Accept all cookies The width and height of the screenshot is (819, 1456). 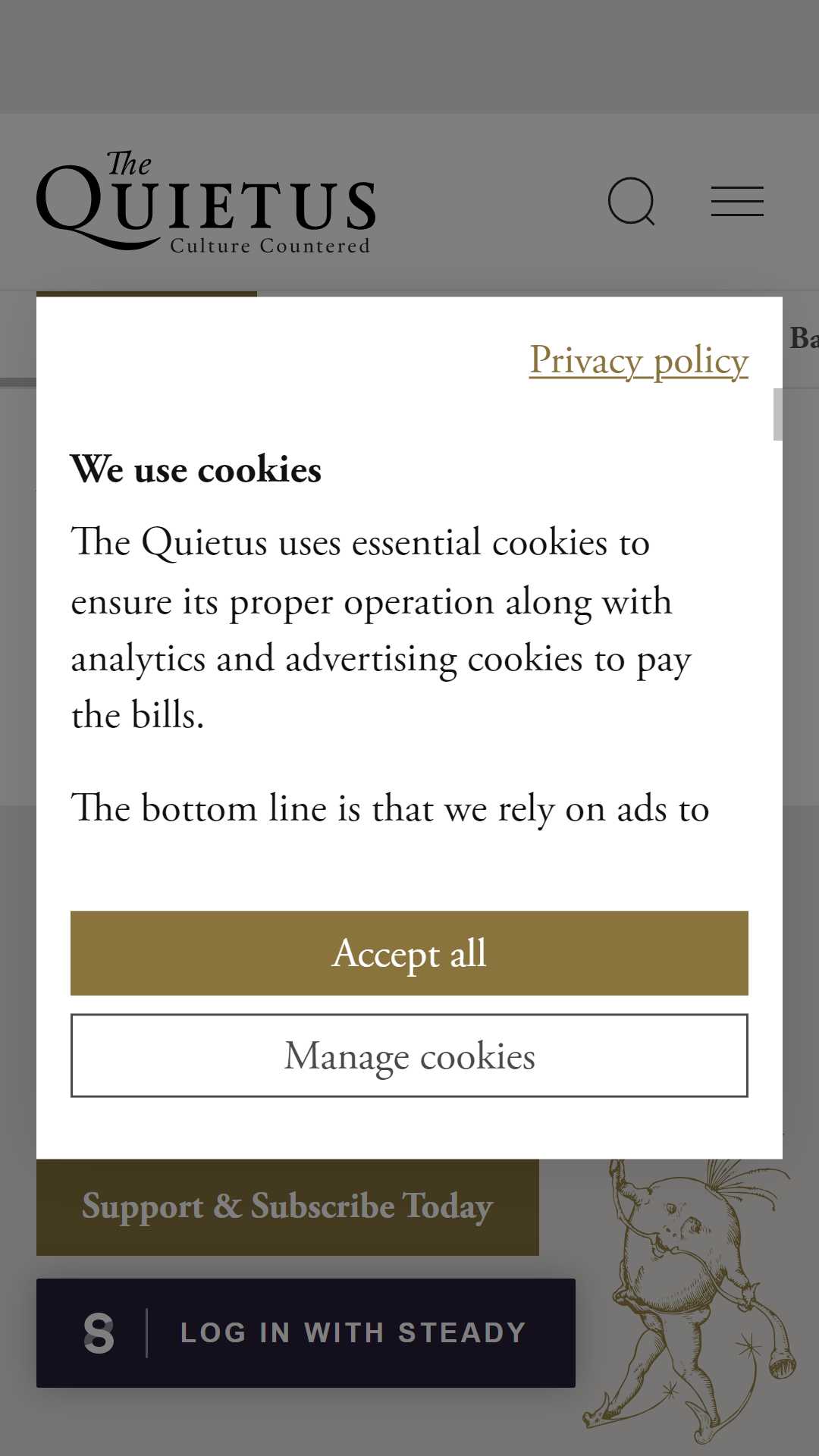[409, 953]
